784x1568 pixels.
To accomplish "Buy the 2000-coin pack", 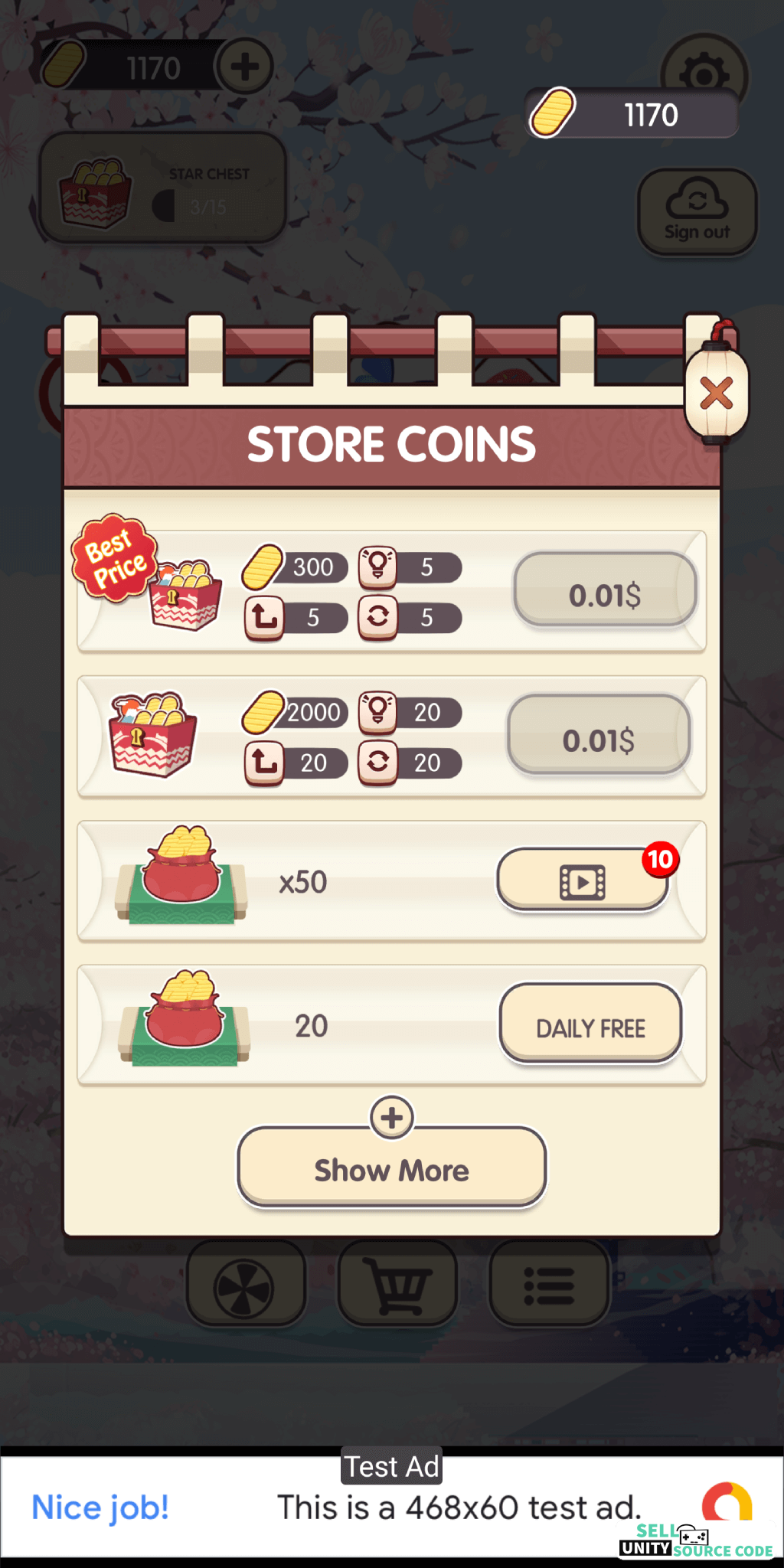I will coord(599,736).
